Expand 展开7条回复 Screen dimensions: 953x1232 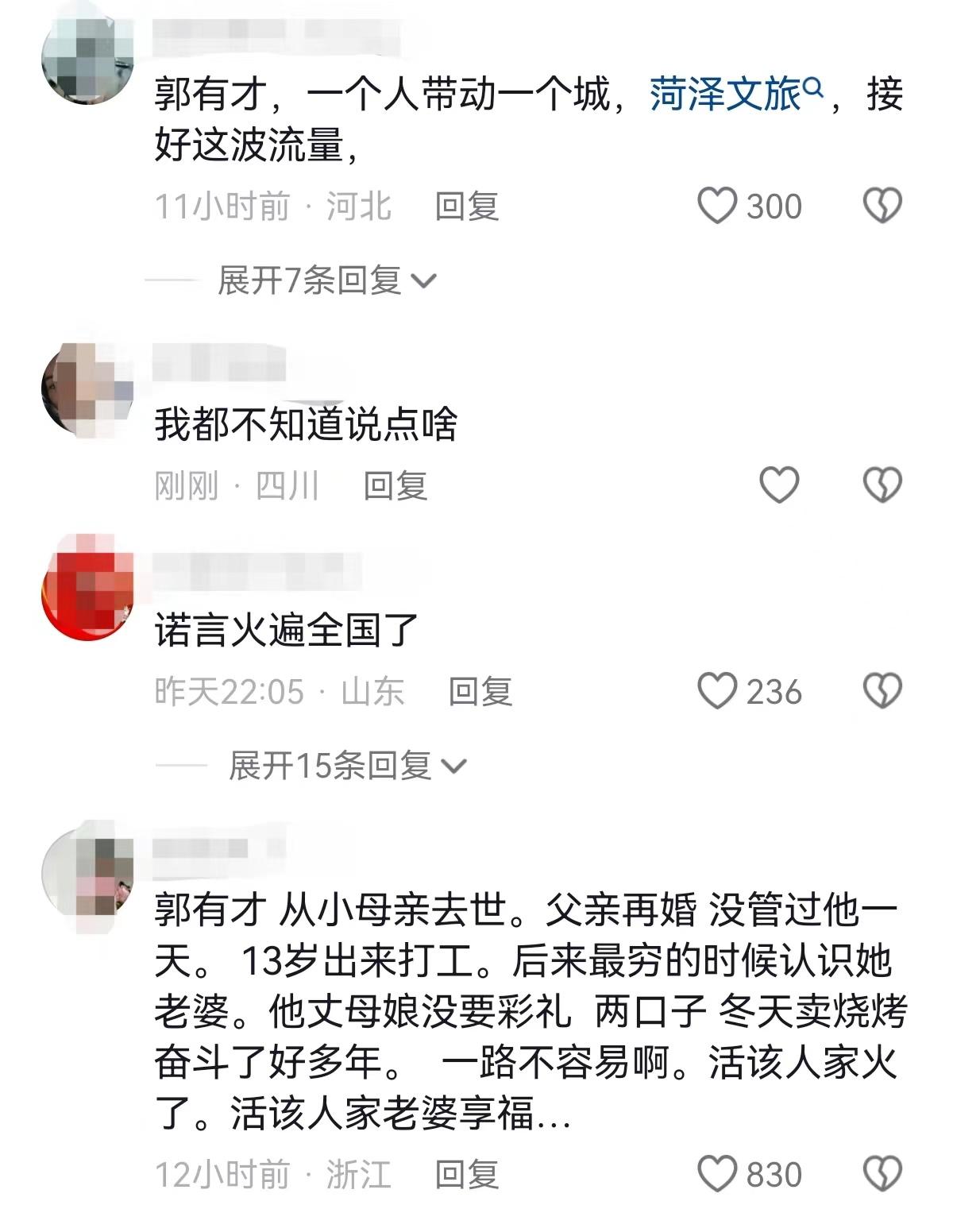[x=326, y=280]
